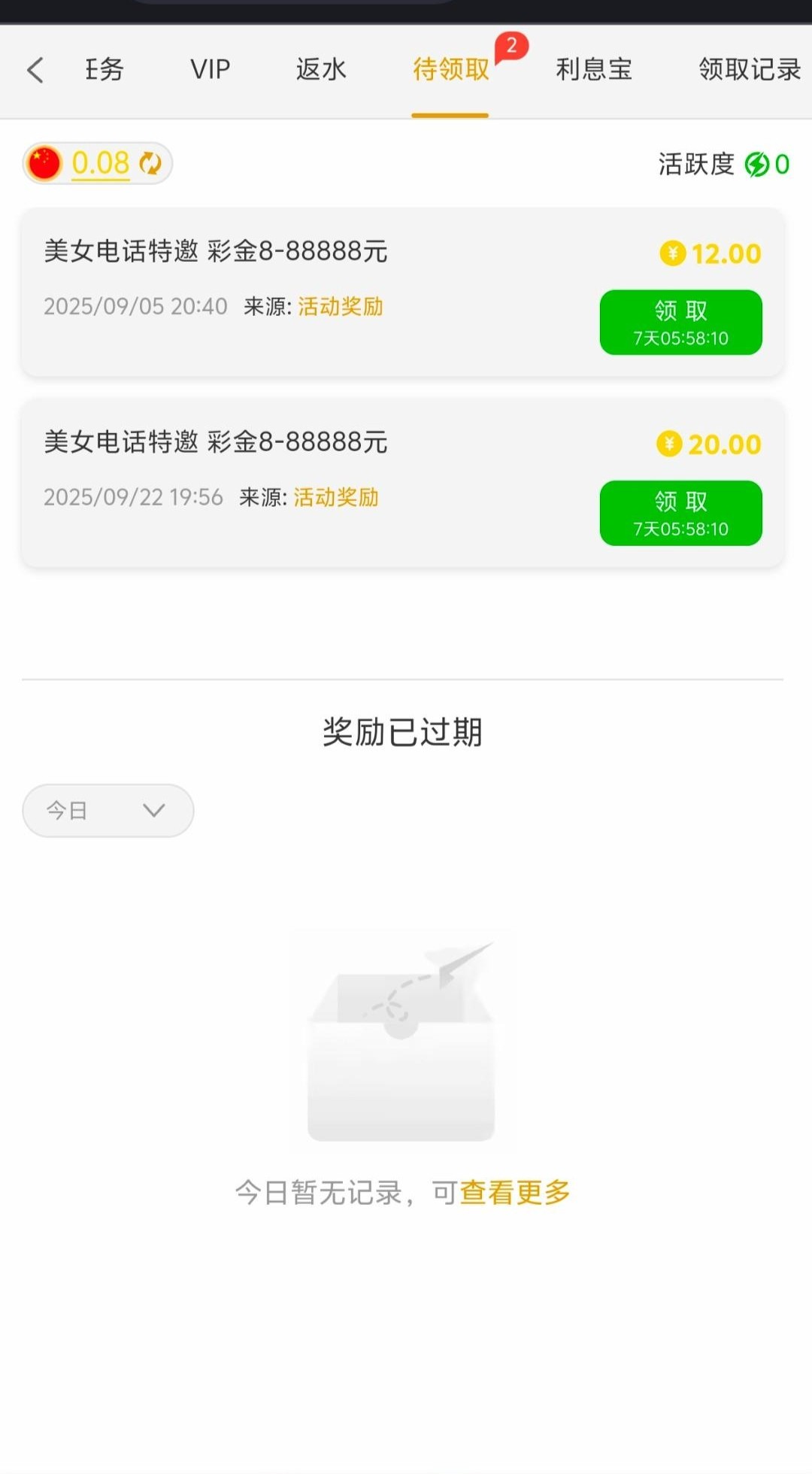Image resolution: width=812 pixels, height=1474 pixels.
Task: Refresh the 0.08 balance with refresh icon
Action: pyautogui.click(x=150, y=162)
